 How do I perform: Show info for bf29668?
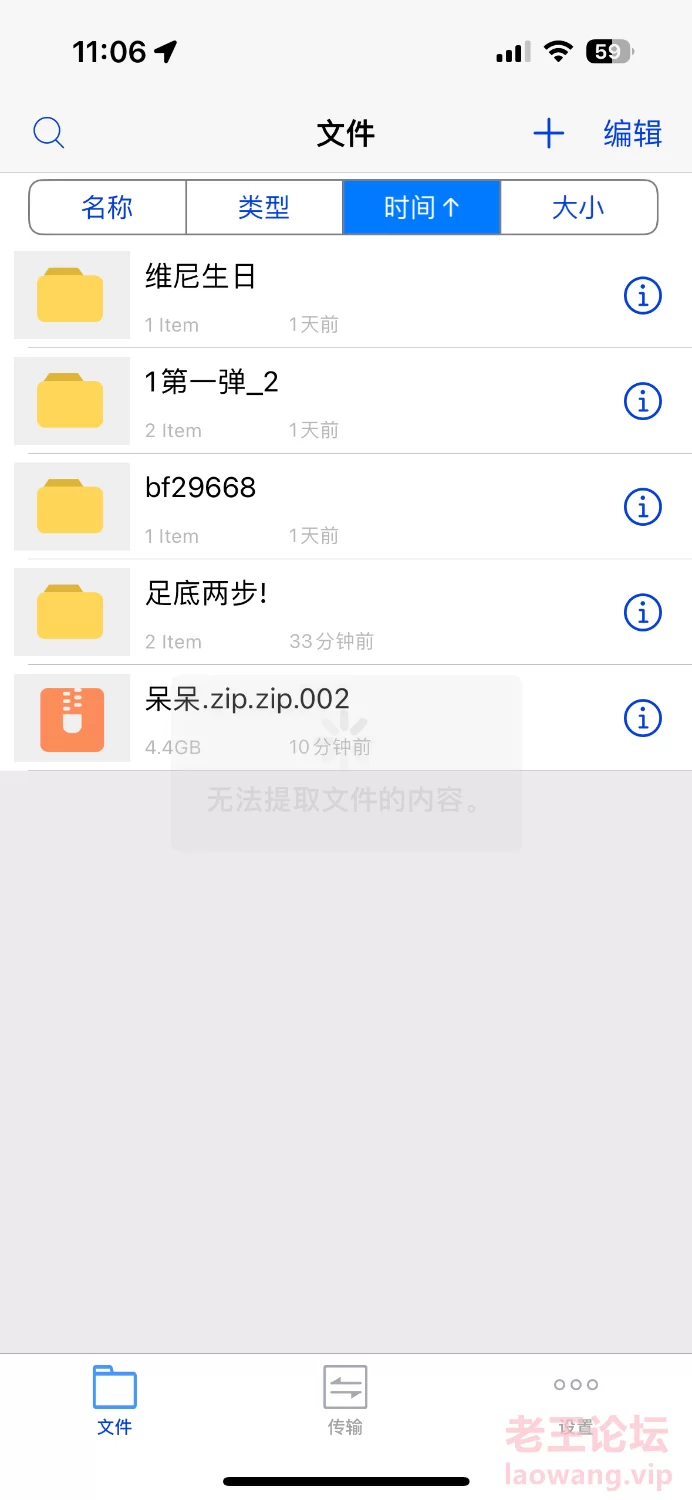click(x=643, y=507)
